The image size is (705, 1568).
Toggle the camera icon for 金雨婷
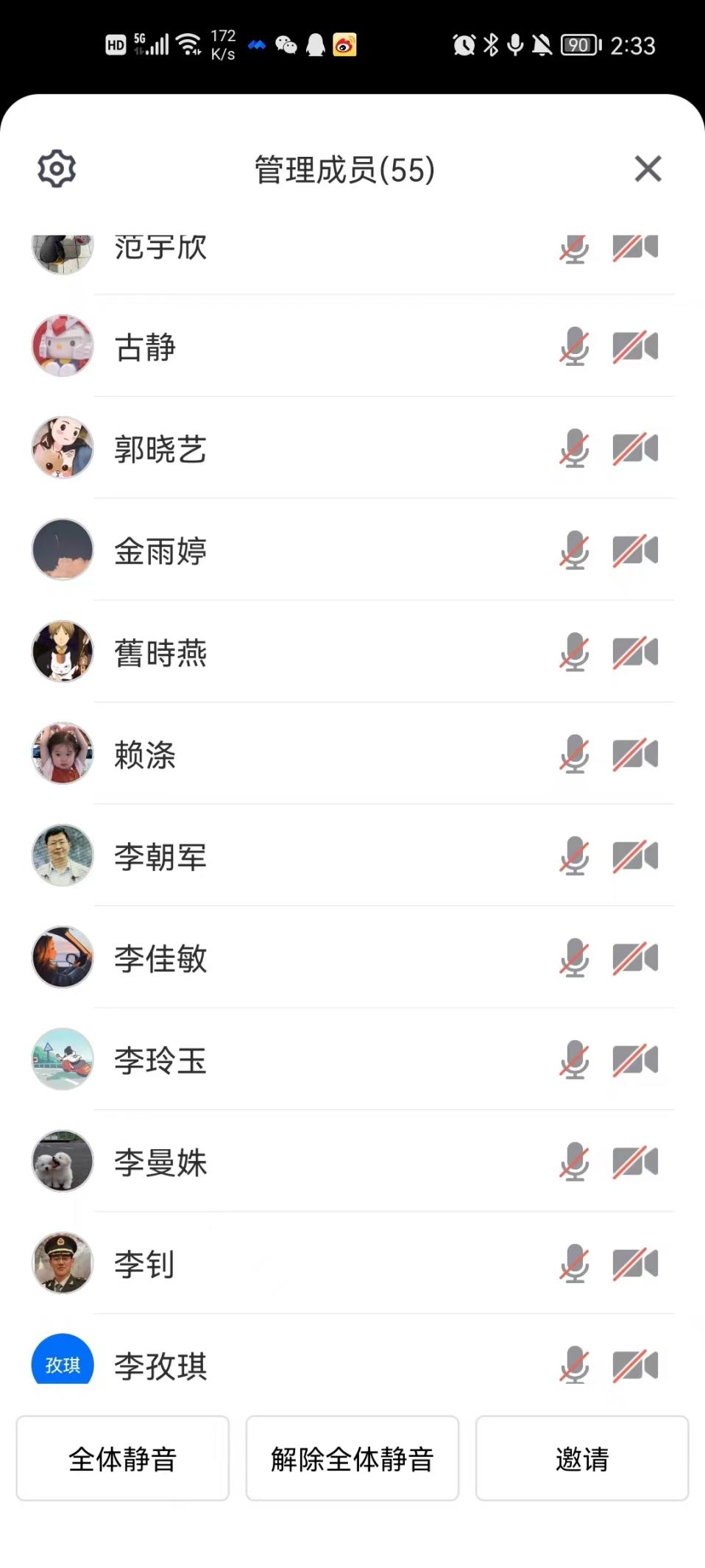click(x=635, y=550)
